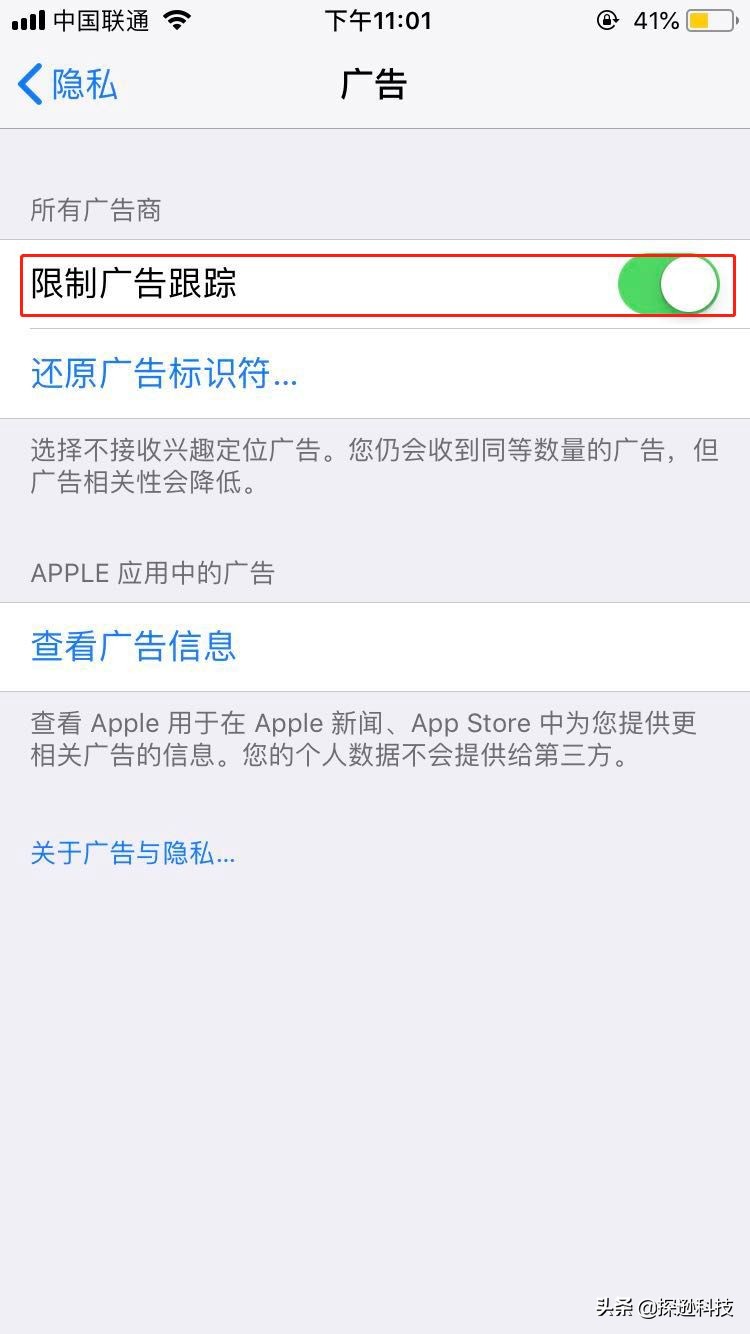This screenshot has width=750, height=1334.
Task: Tap the orientation lock icon in status bar
Action: pyautogui.click(x=608, y=20)
